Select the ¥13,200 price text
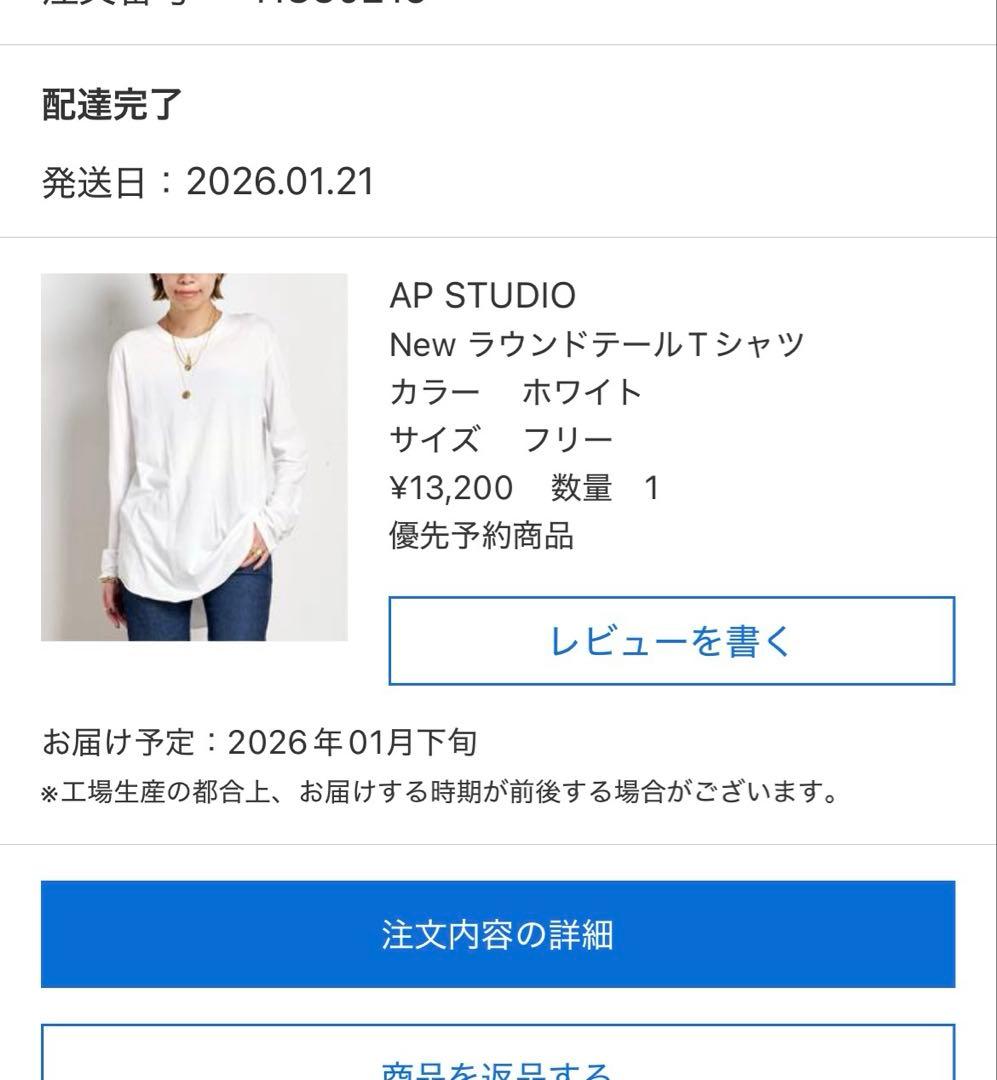Screen dimensions: 997x1080 444,487
